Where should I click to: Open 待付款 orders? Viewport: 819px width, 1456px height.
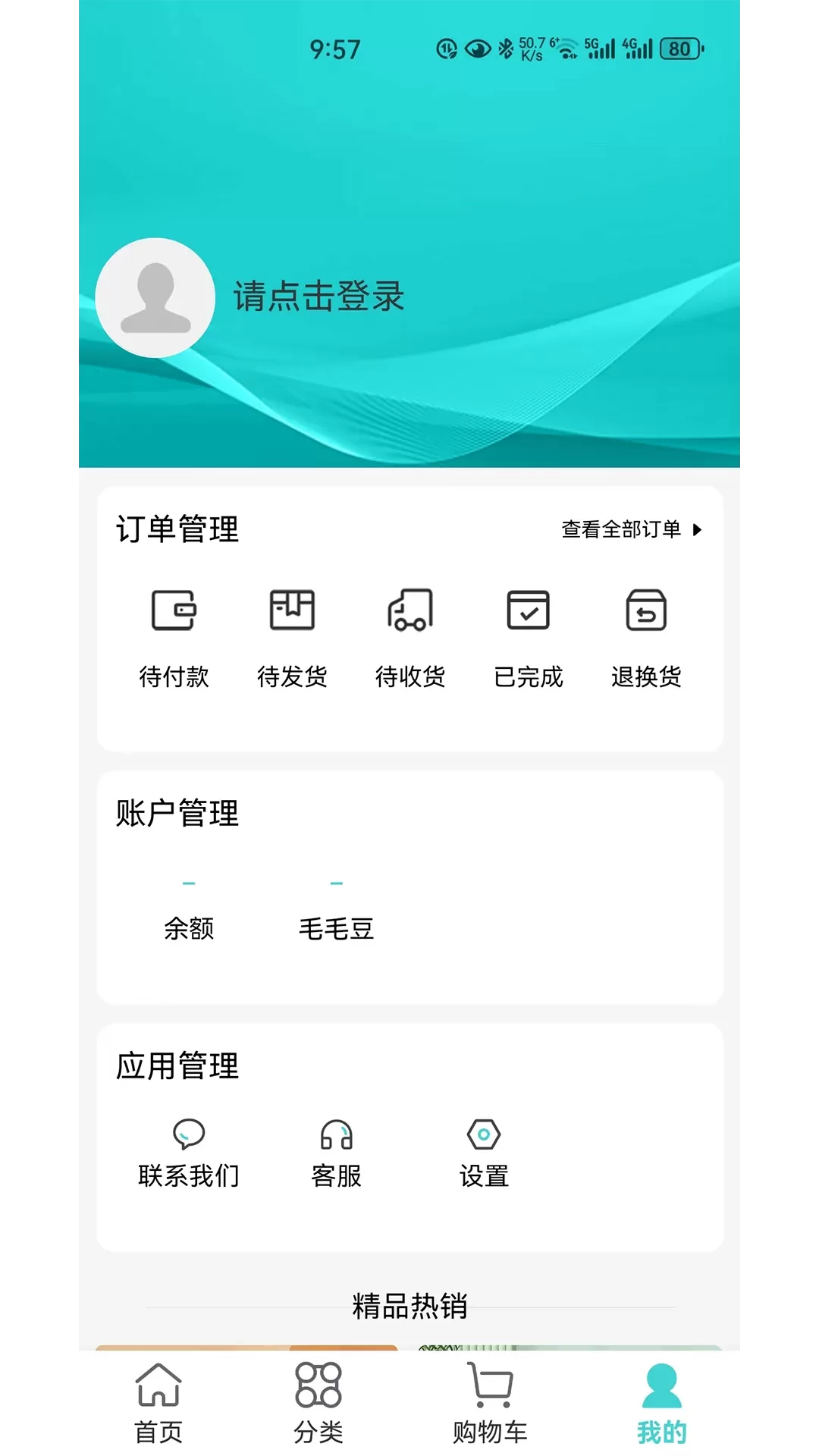174,639
